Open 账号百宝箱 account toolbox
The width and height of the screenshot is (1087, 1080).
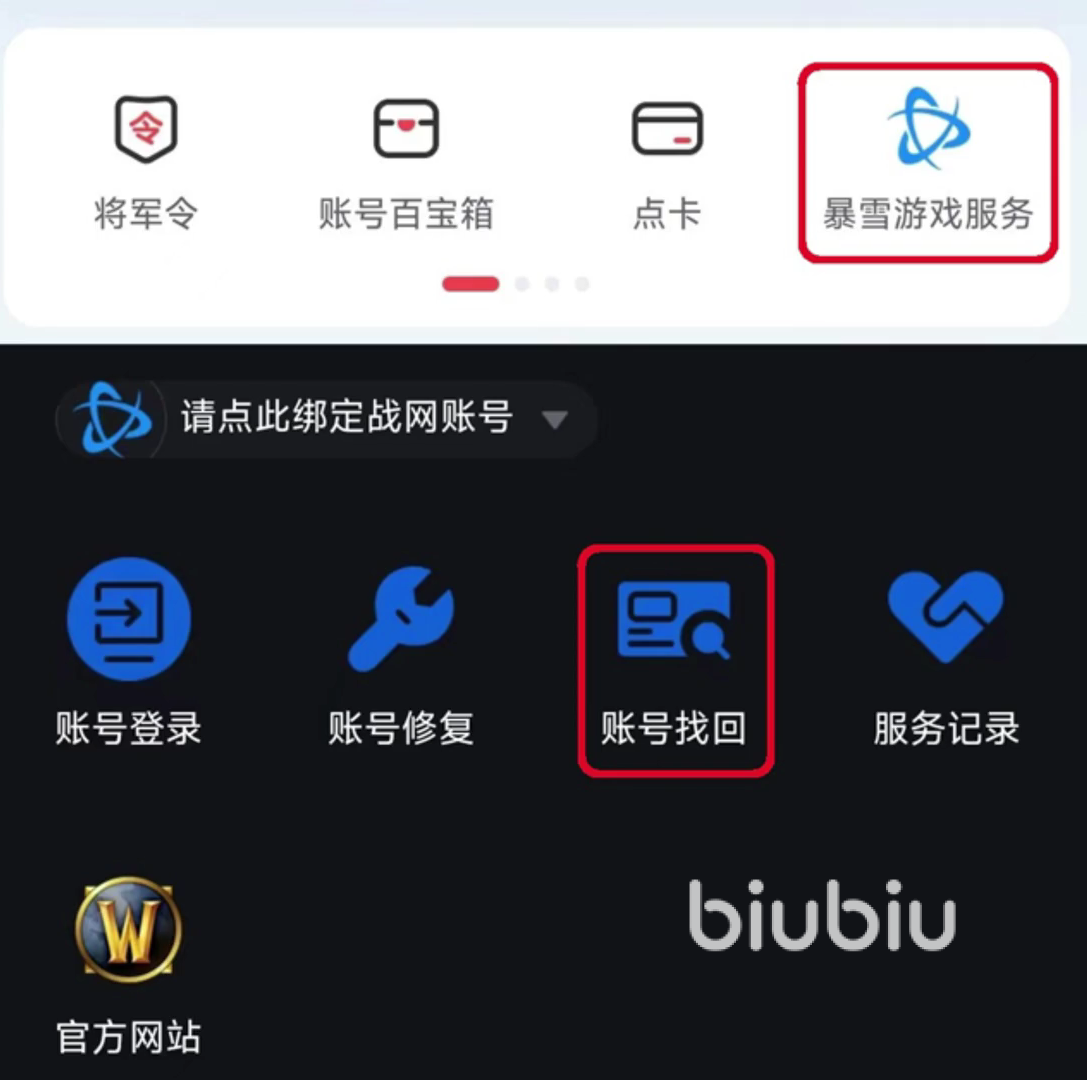coord(405,160)
